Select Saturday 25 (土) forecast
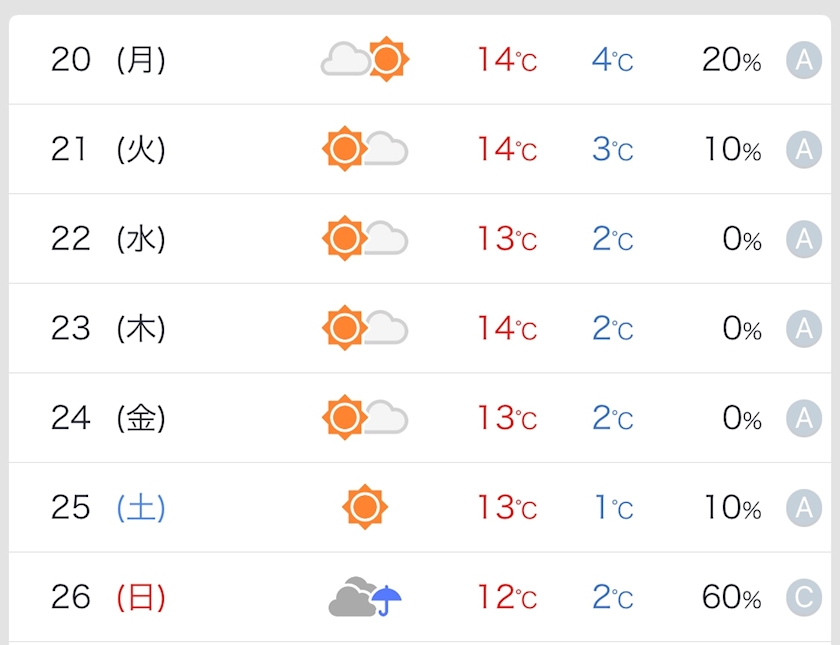Viewport: 840px width, 645px height. (420, 507)
